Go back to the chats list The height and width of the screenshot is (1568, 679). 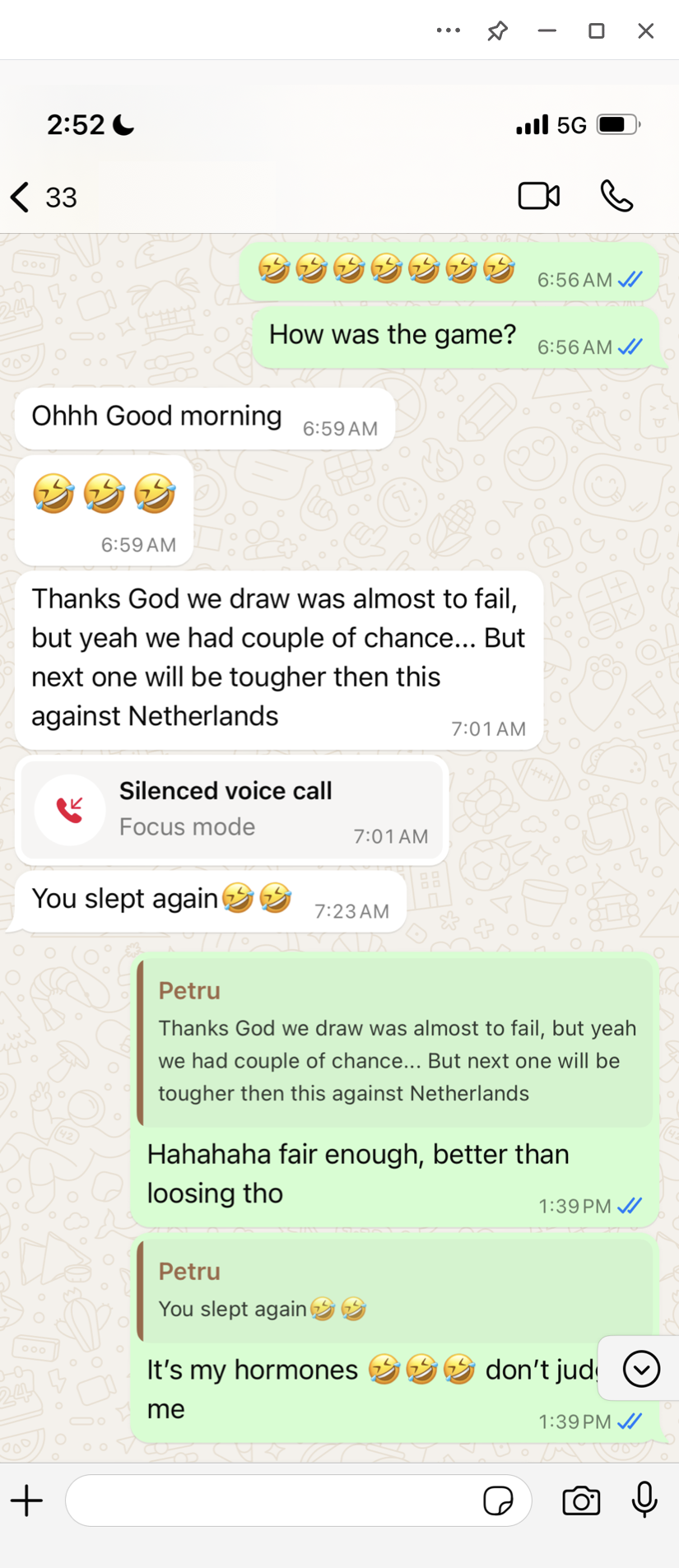[x=21, y=198]
